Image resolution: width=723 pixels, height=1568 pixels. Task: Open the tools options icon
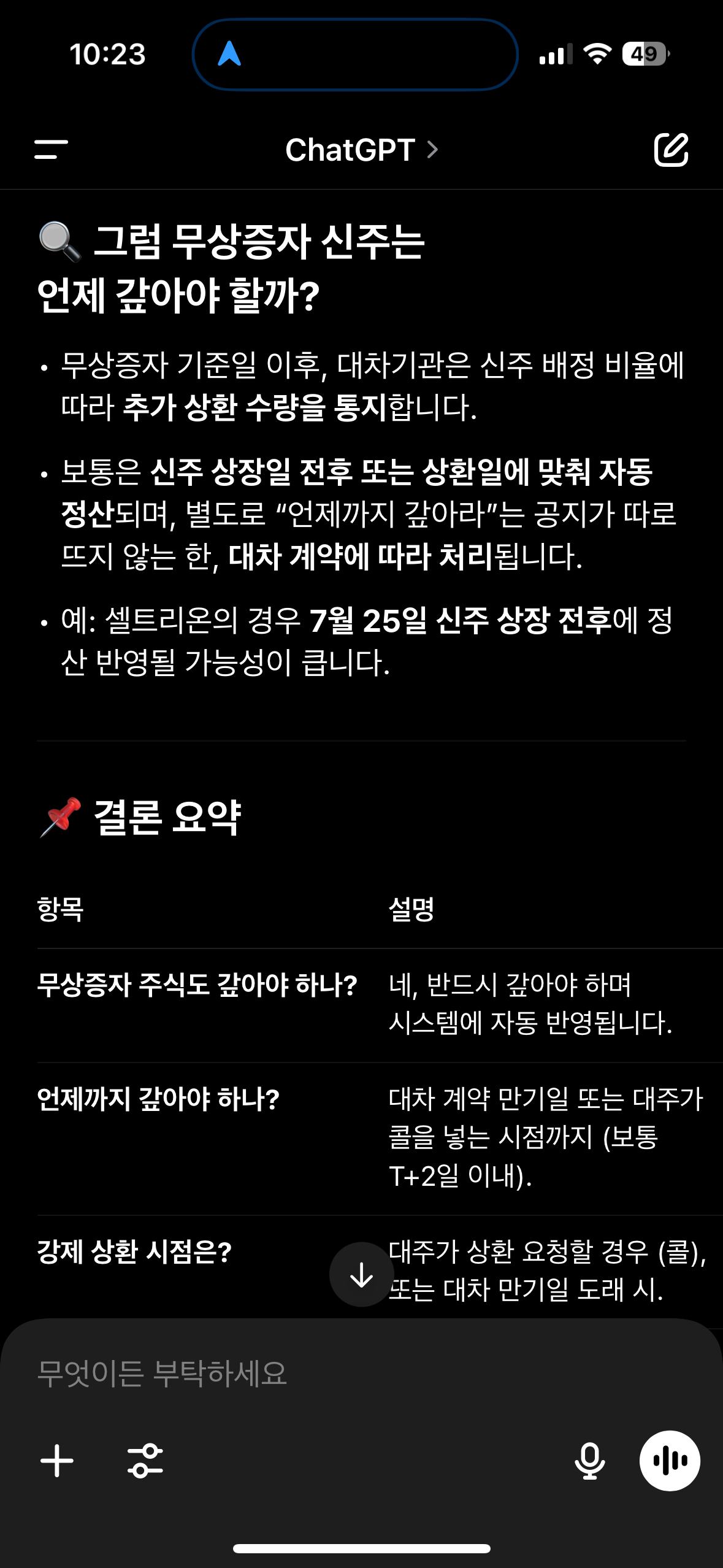145,1461
